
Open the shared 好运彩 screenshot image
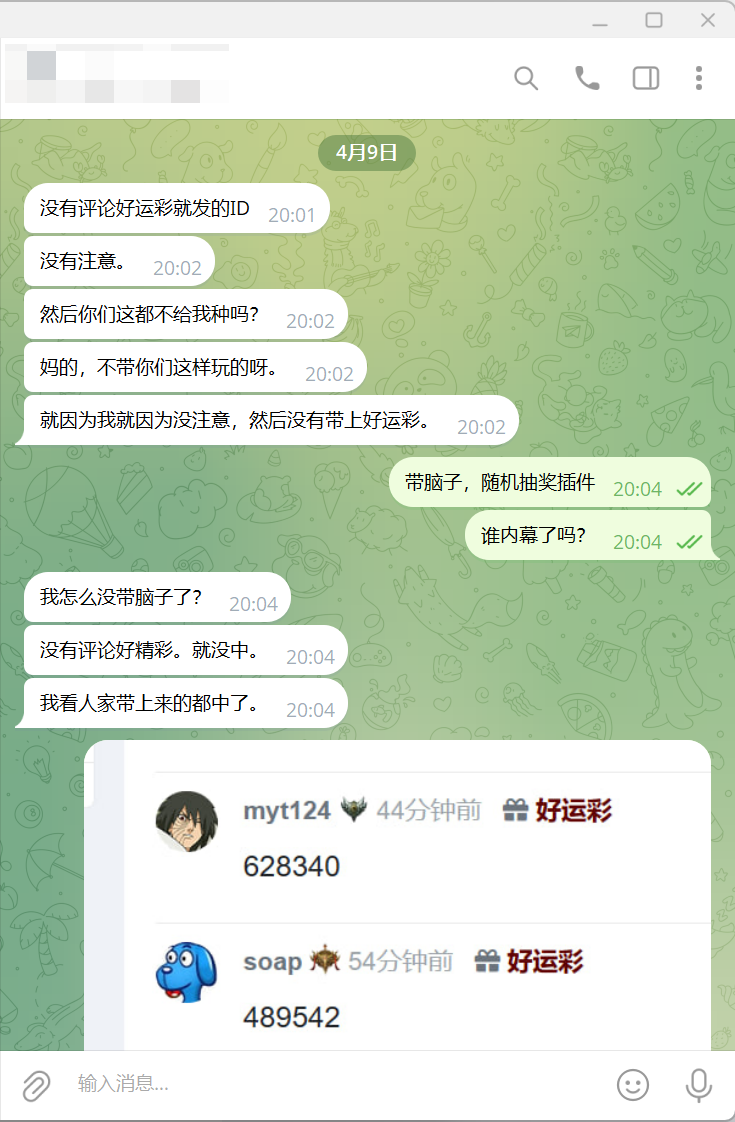[400, 900]
